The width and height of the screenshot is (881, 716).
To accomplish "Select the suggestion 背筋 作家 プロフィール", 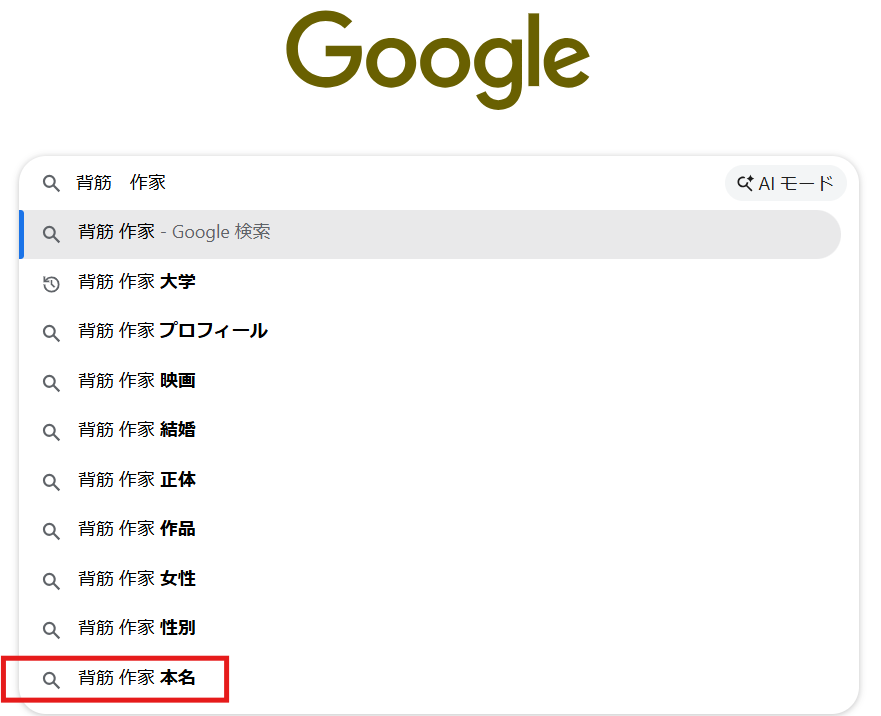I will (430, 331).
